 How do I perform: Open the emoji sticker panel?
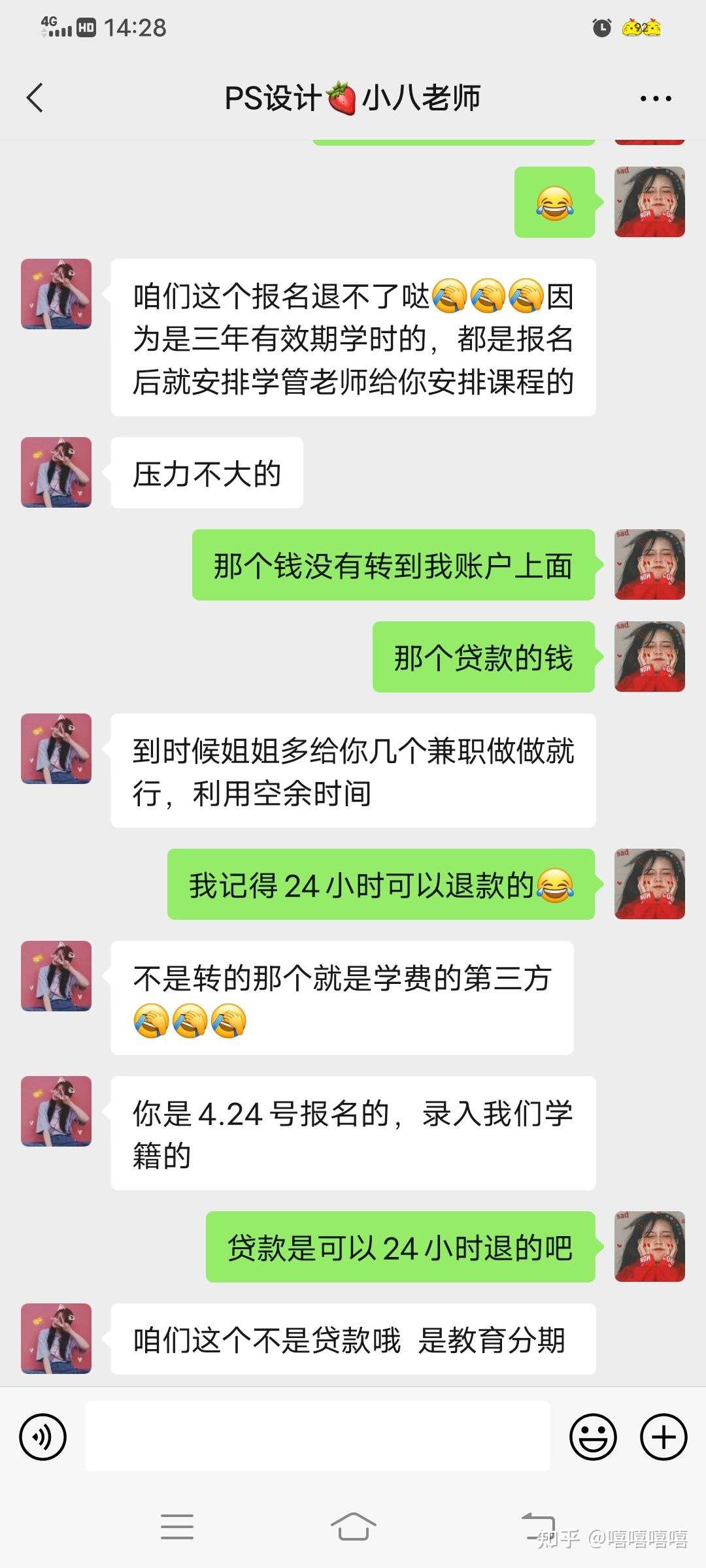(x=593, y=1437)
